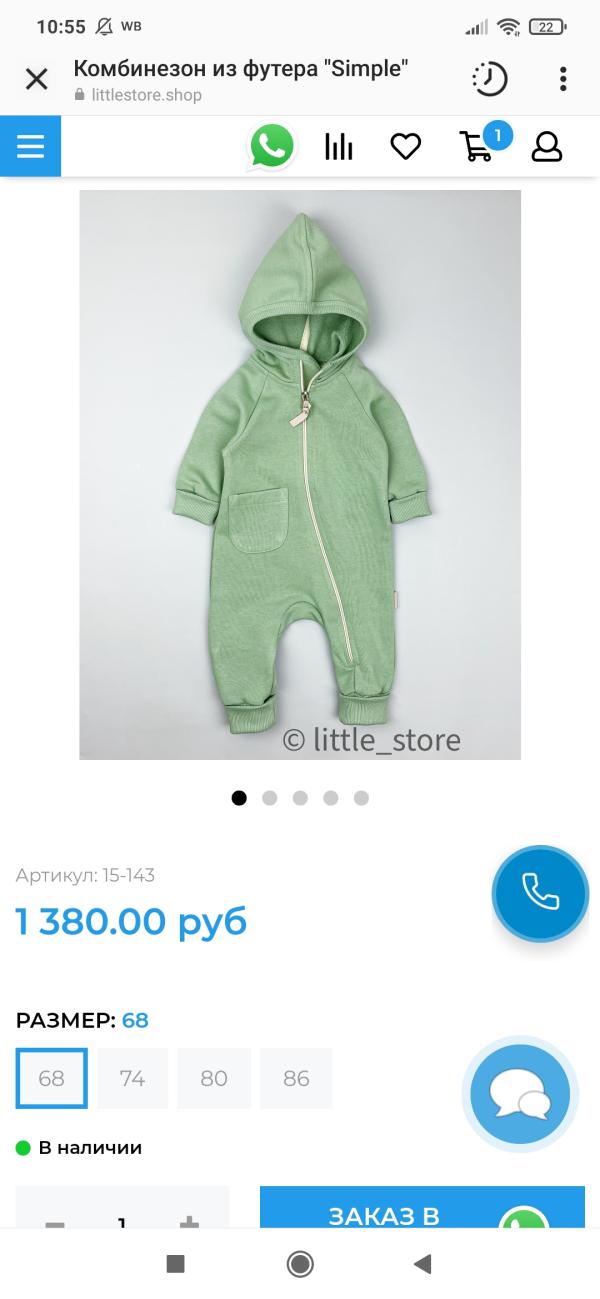Image resolution: width=600 pixels, height=1299 pixels.
Task: Choose size 80
Action: pos(214,1078)
